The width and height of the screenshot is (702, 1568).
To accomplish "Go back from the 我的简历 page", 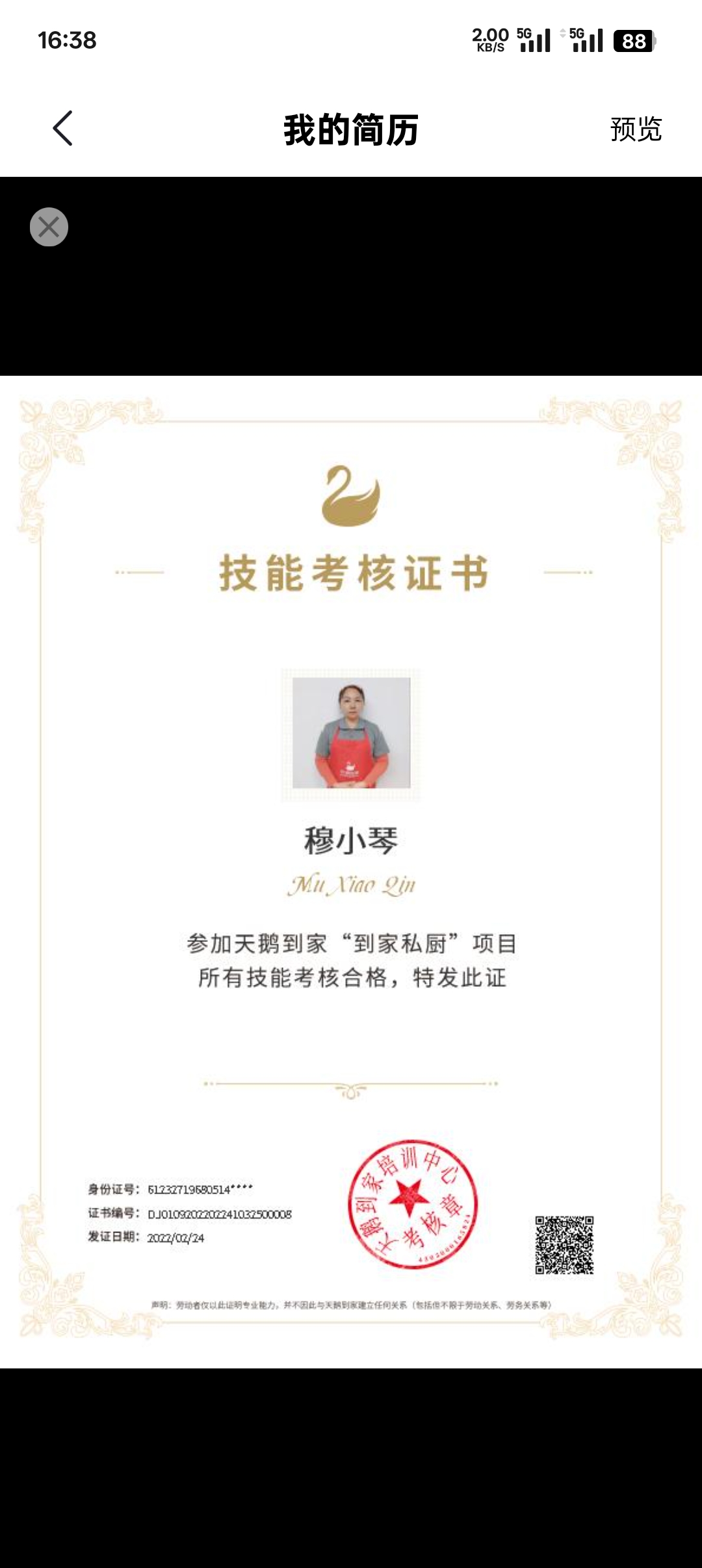I will 63,128.
